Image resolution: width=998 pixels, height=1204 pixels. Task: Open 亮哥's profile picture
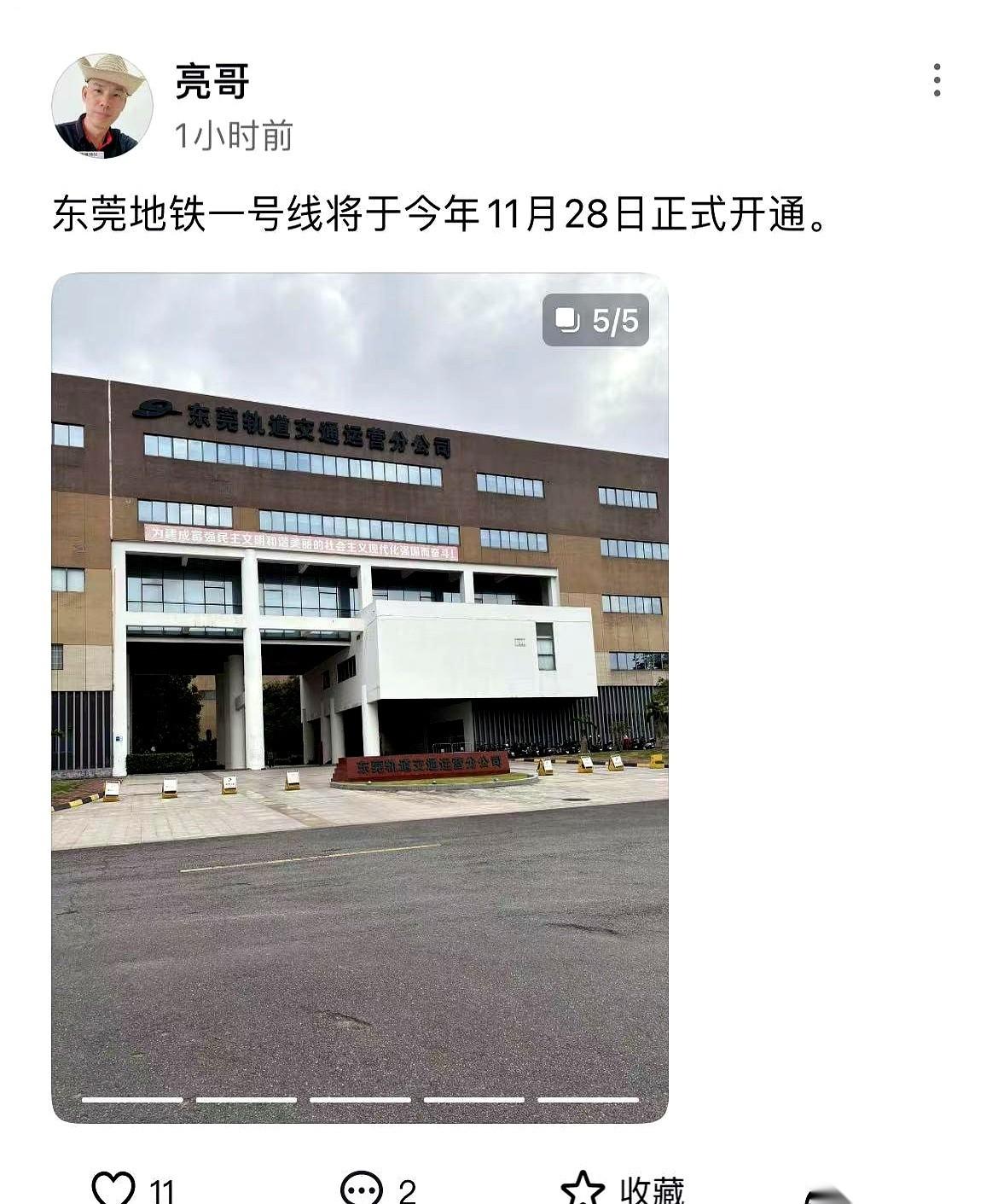coord(104,104)
